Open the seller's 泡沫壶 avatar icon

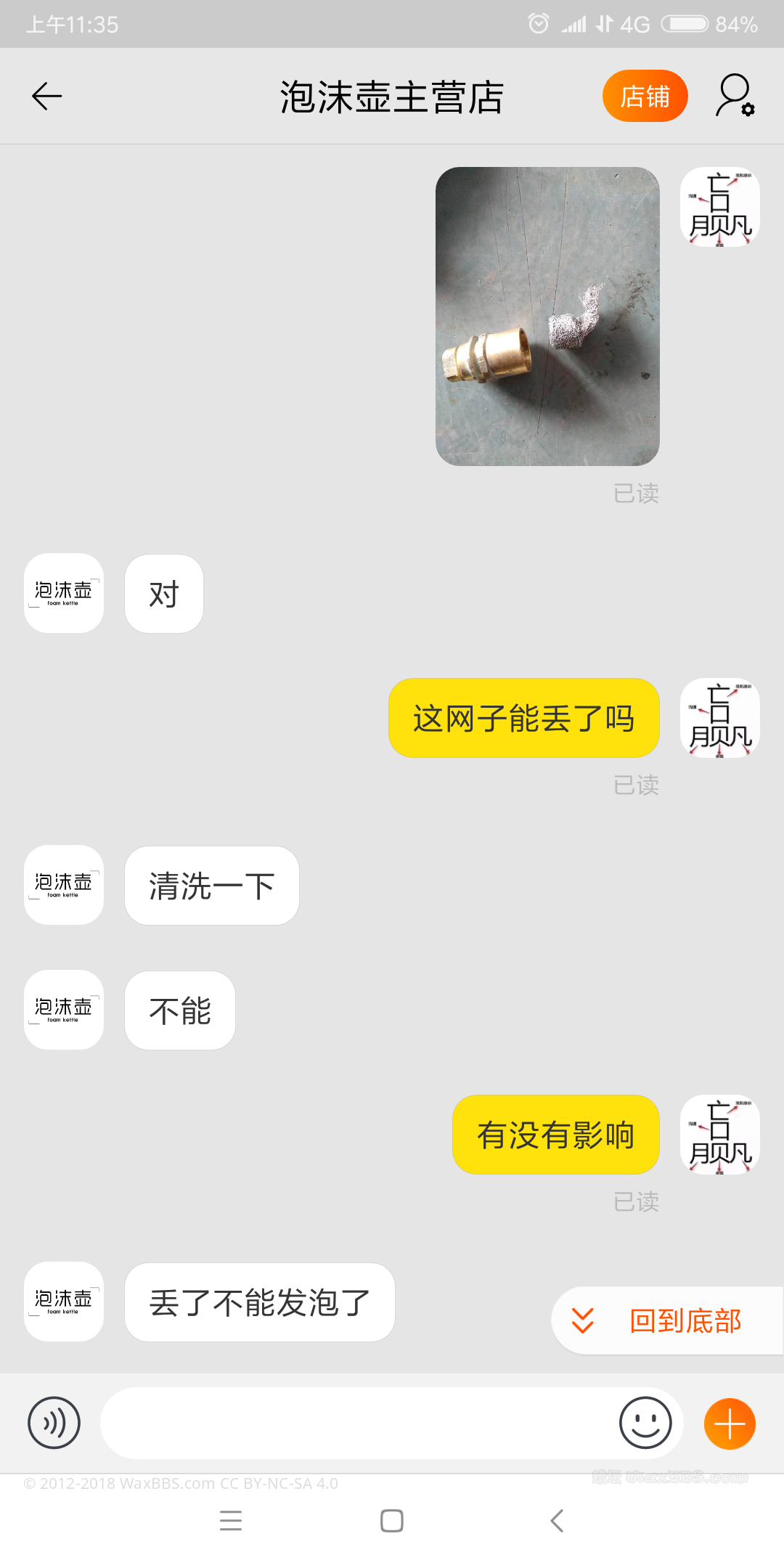63,594
